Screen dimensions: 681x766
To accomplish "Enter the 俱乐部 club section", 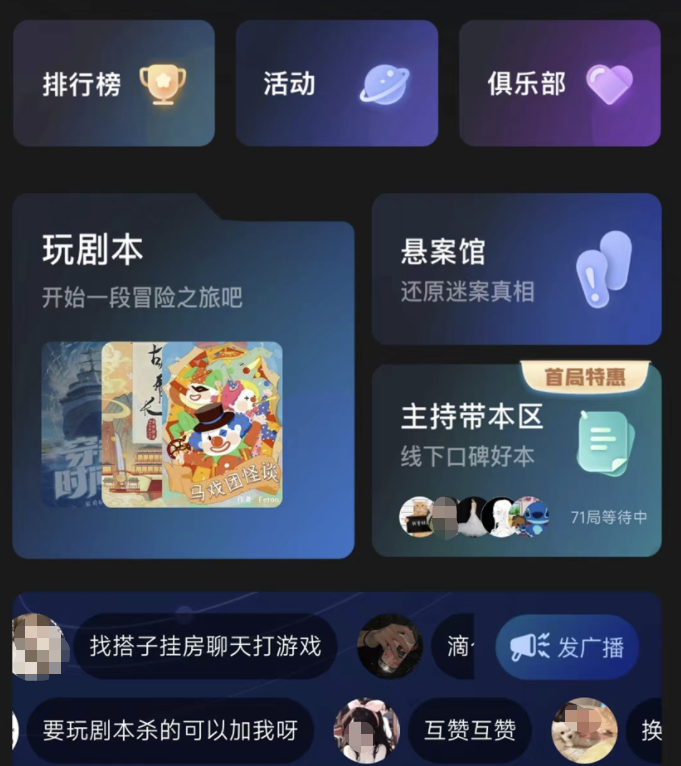I will pos(559,84).
